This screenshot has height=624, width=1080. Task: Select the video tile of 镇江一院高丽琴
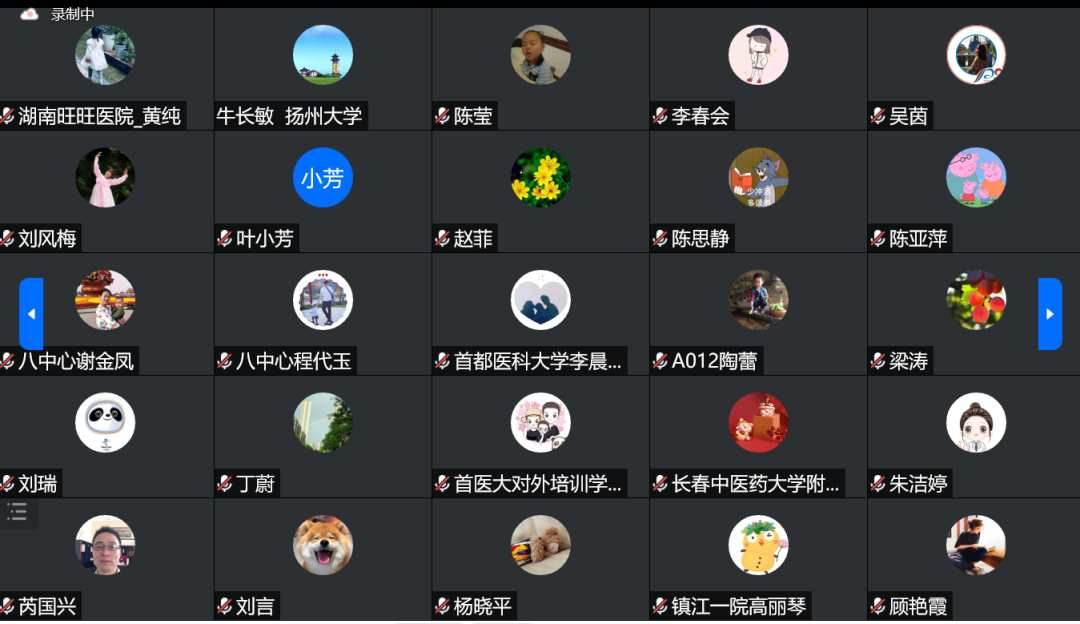coord(758,557)
